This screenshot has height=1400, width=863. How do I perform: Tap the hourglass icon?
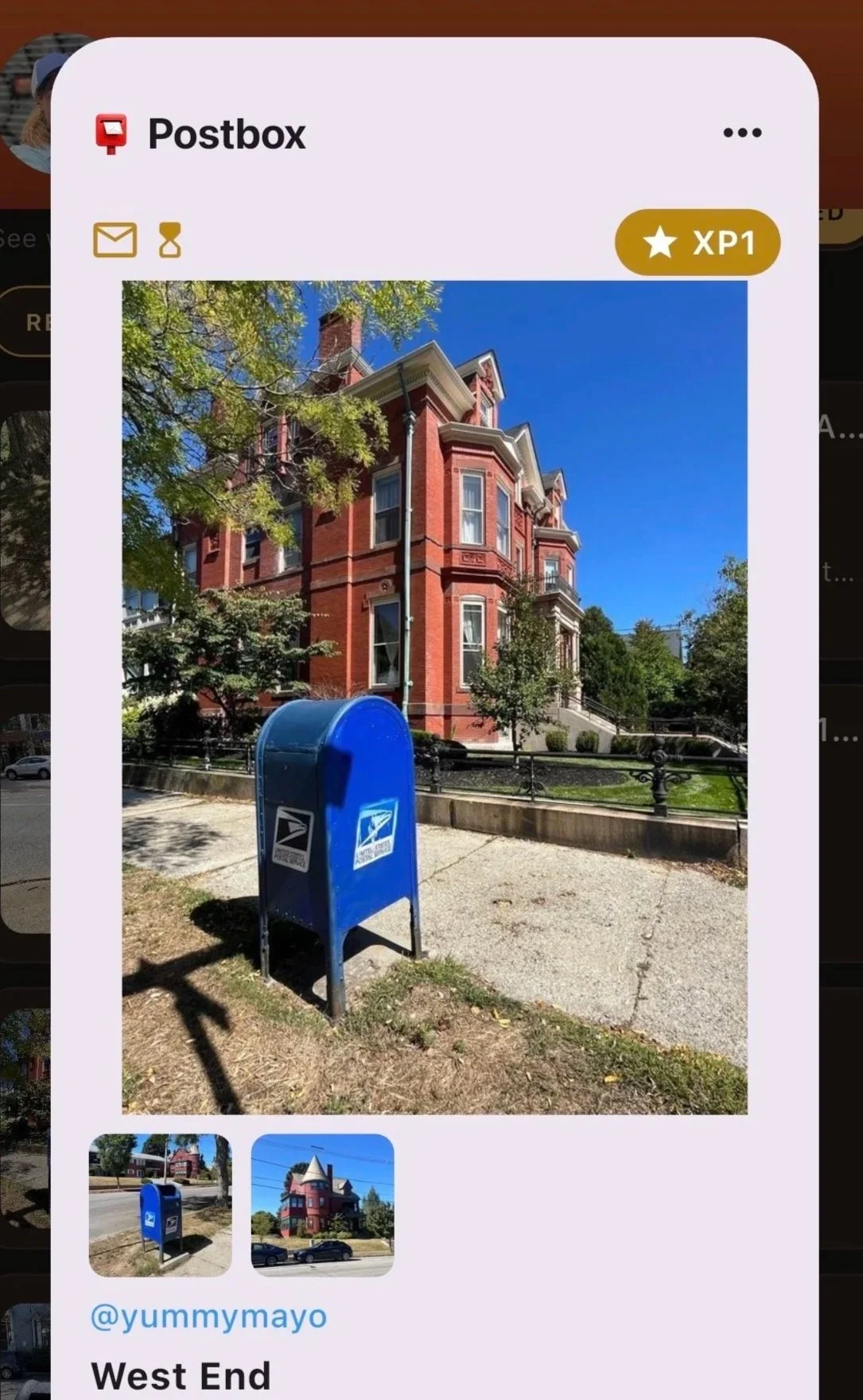(x=170, y=239)
